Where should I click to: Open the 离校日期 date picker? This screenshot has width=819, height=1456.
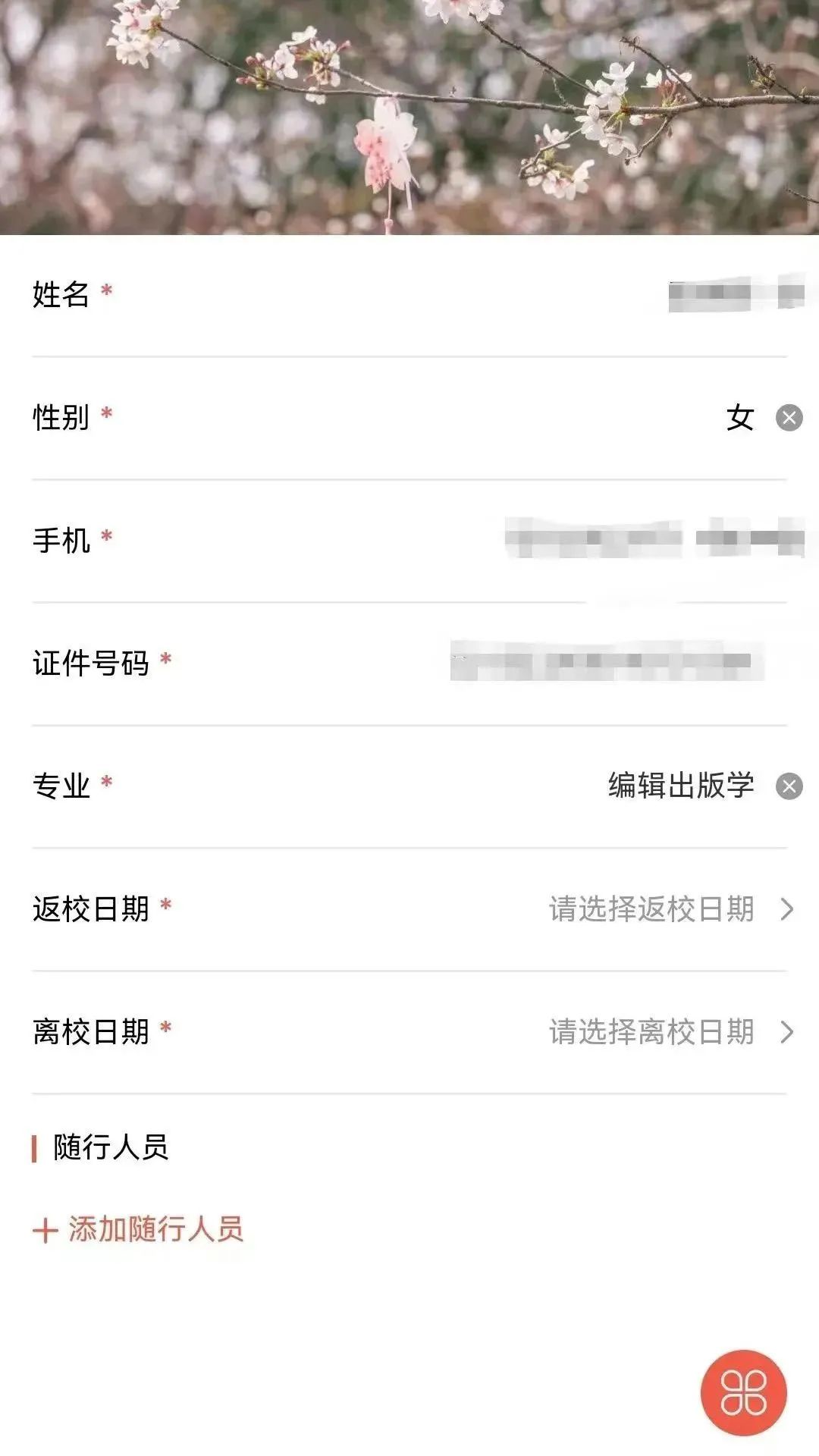coord(652,1031)
